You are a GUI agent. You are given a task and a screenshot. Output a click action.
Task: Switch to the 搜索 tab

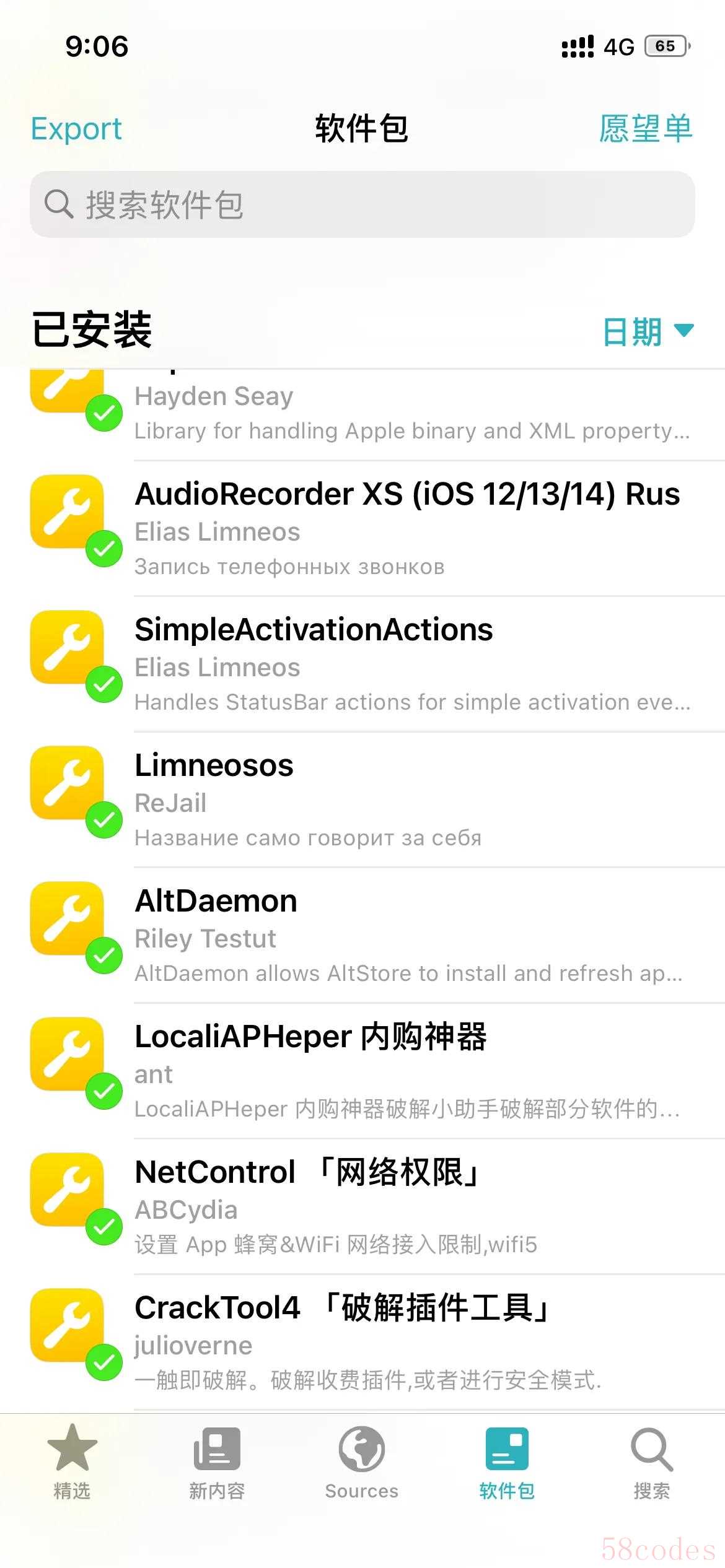point(651,1461)
